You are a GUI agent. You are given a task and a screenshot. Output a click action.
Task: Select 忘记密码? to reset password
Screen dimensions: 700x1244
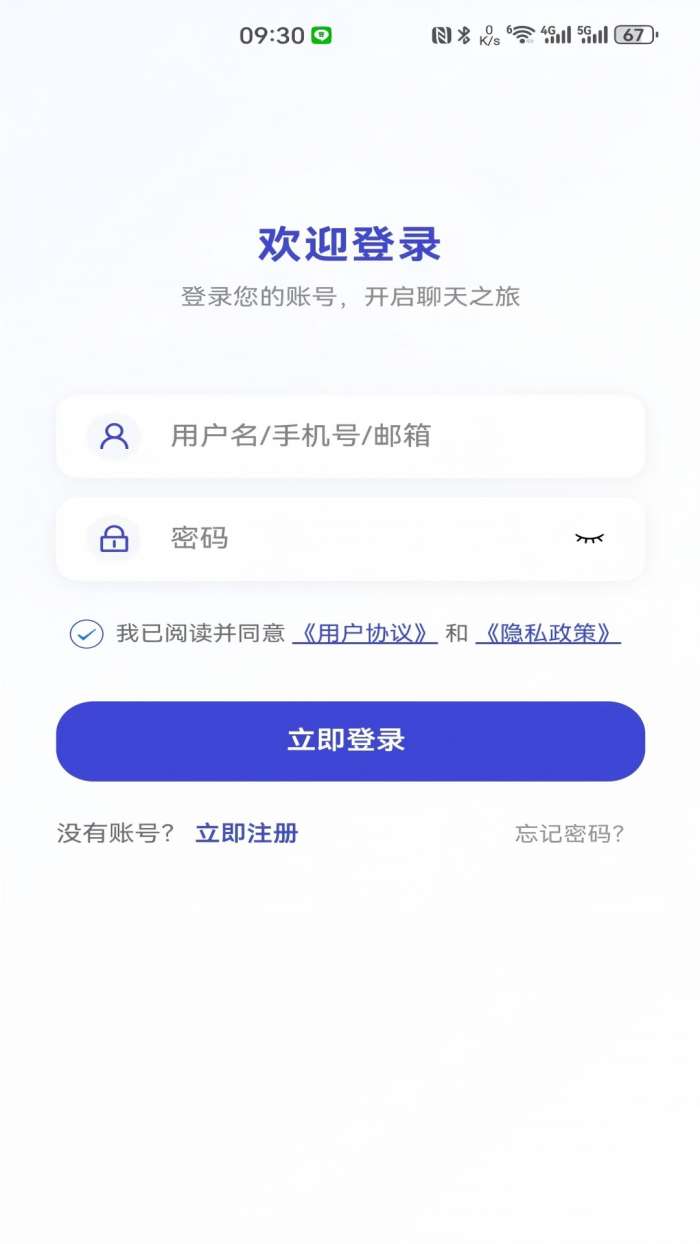(570, 834)
